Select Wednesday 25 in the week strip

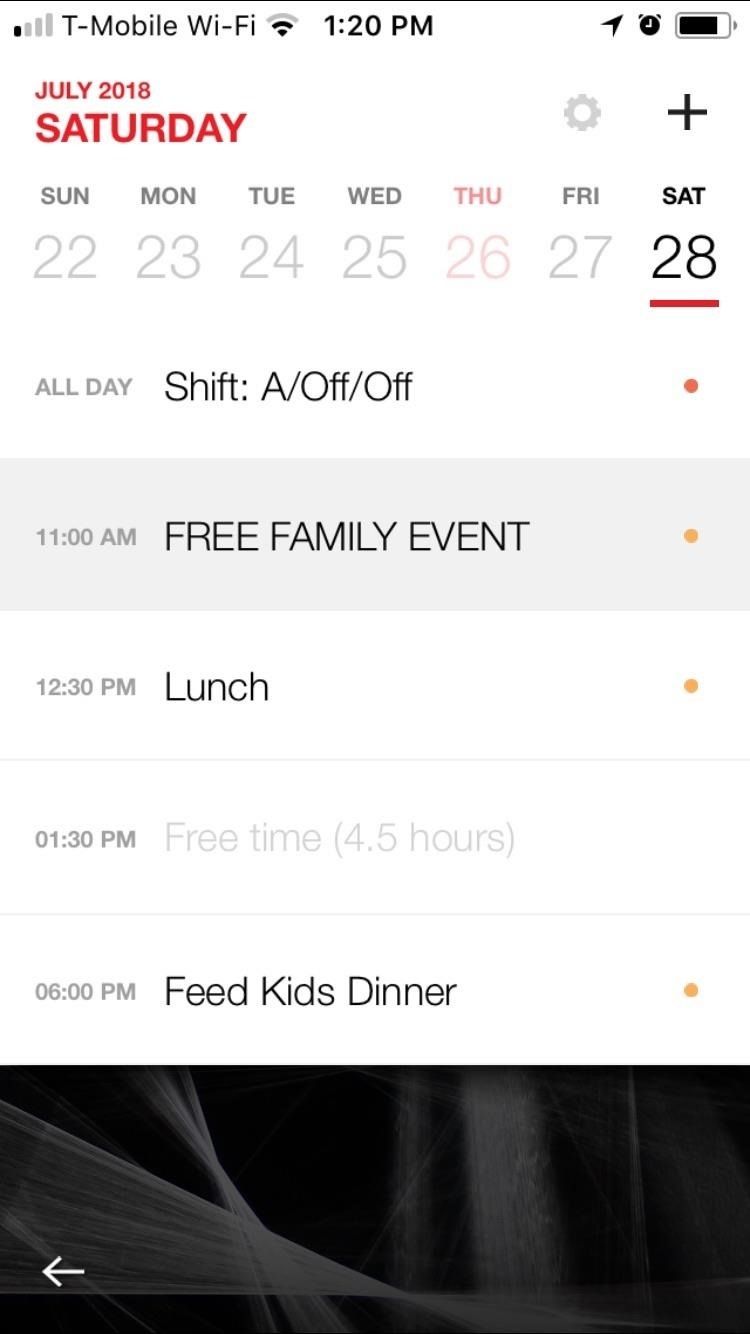pos(374,257)
